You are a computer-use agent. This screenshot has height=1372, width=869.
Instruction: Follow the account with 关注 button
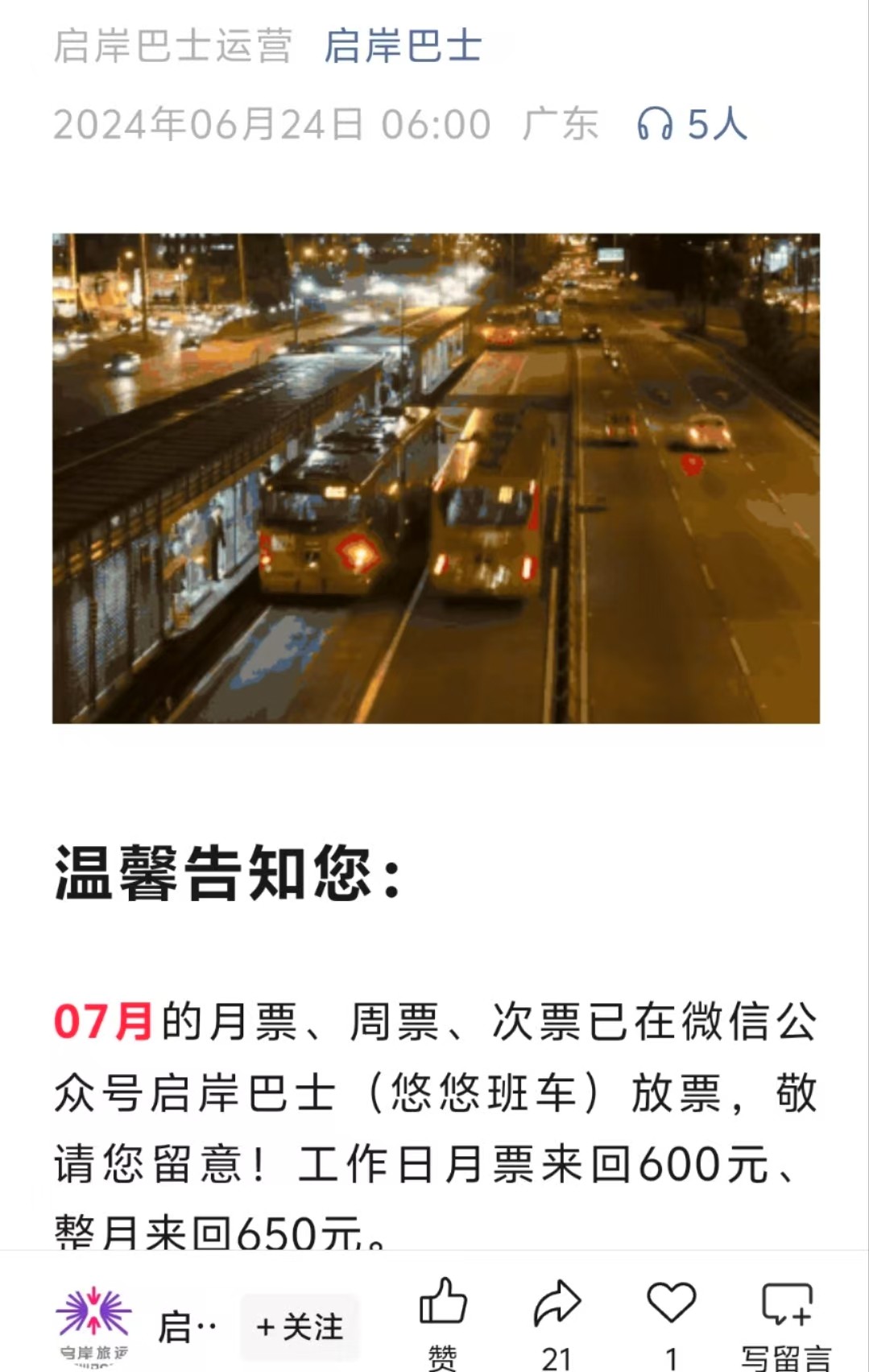tap(300, 1326)
